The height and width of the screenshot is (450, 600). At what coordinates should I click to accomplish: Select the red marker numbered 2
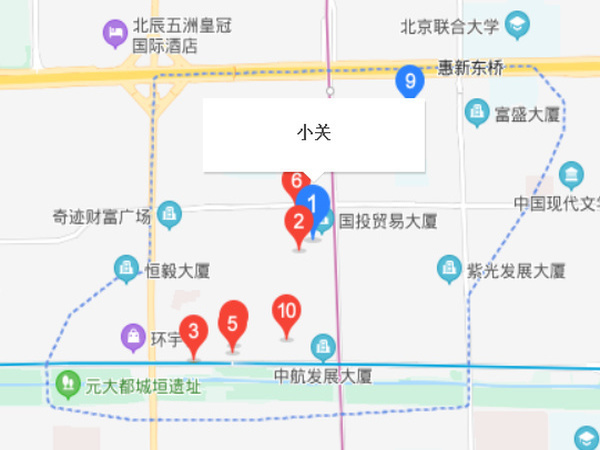tap(298, 223)
